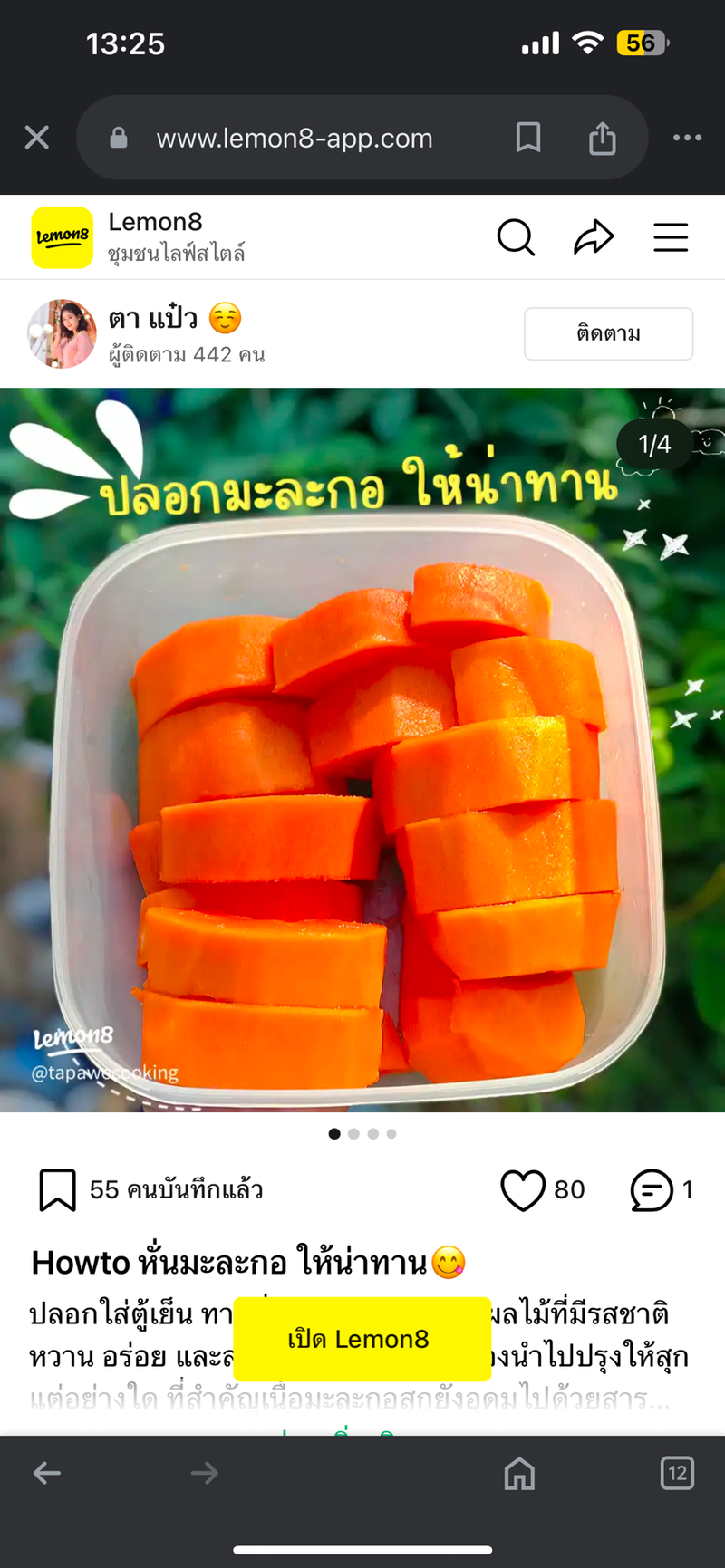The width and height of the screenshot is (725, 1568).
Task: Bookmark this page in the browser
Action: click(528, 138)
